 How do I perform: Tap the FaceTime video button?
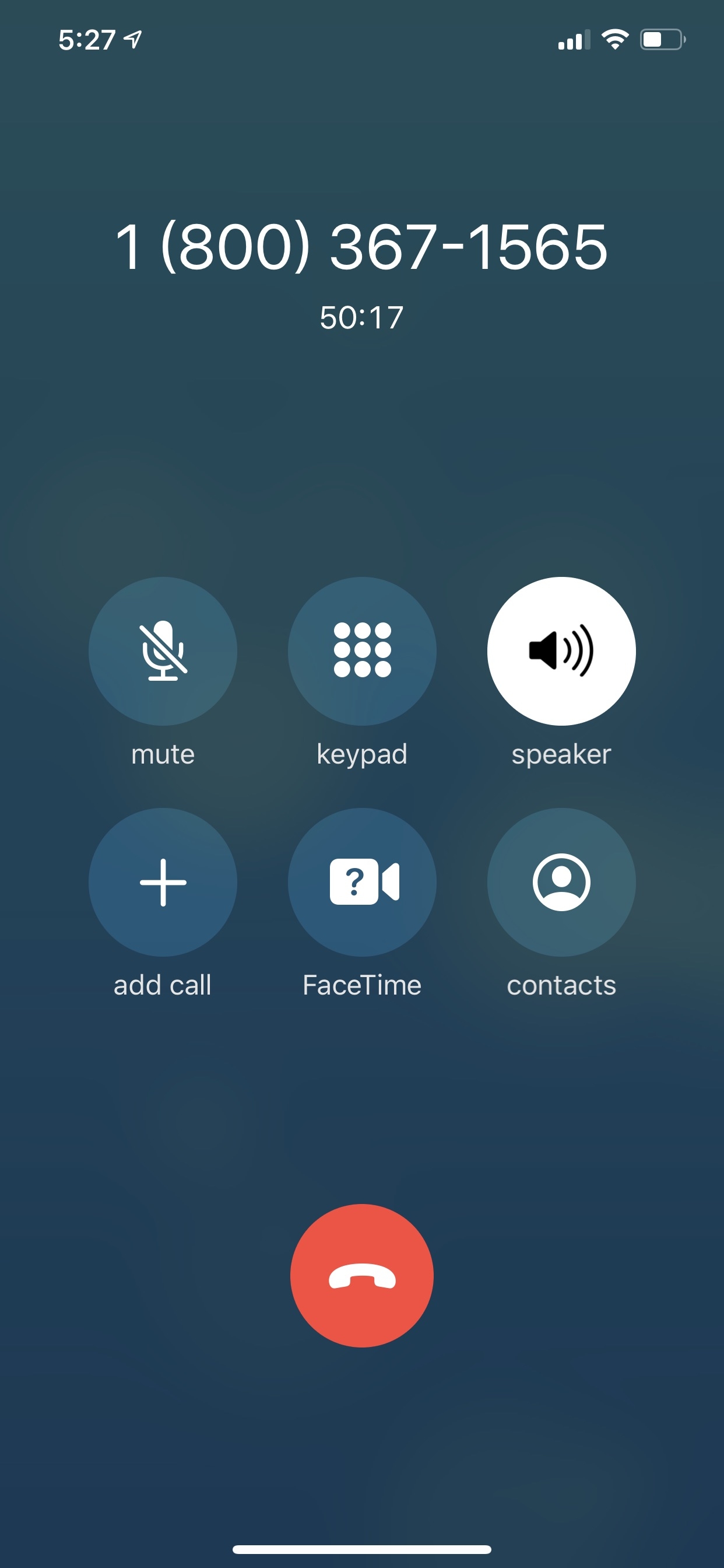(x=362, y=882)
